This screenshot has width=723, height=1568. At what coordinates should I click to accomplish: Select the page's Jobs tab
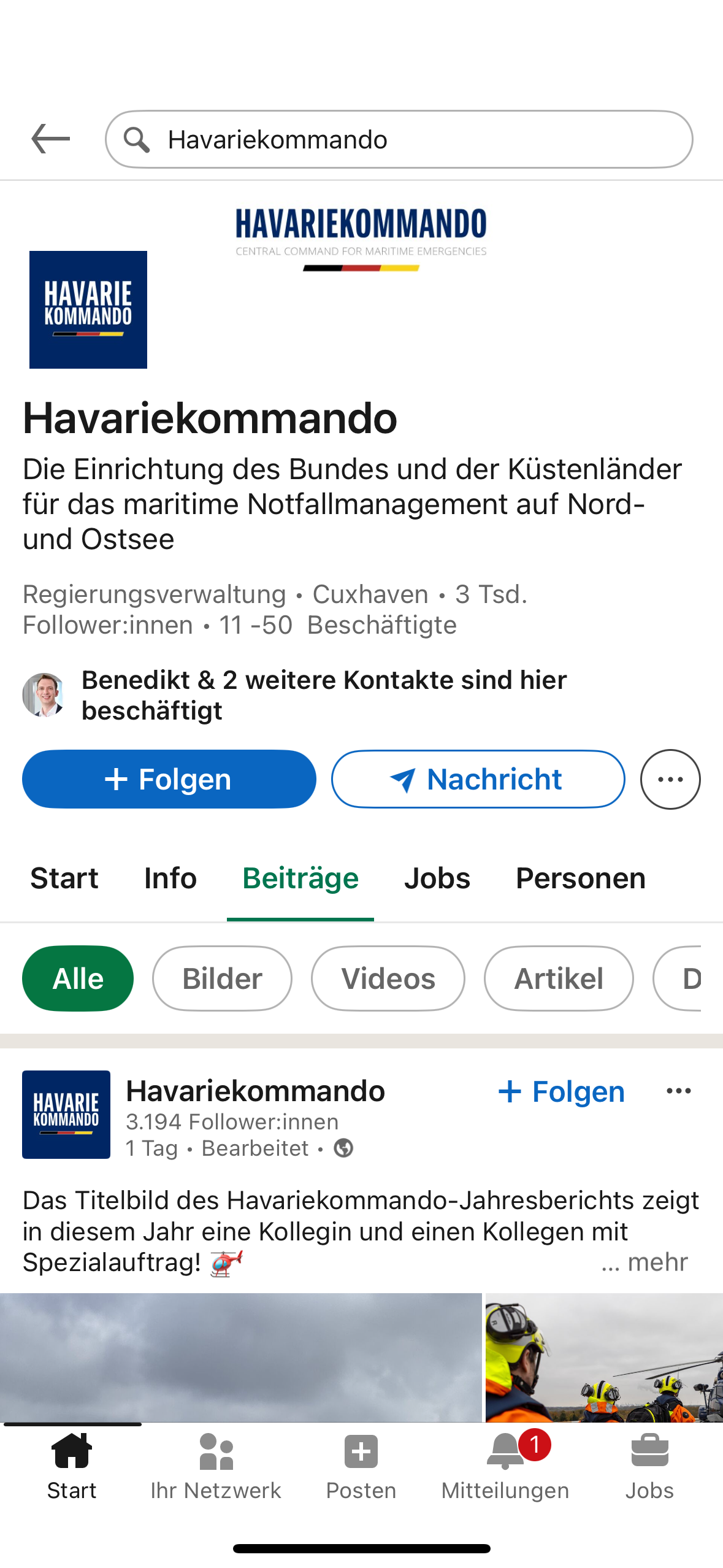[437, 878]
